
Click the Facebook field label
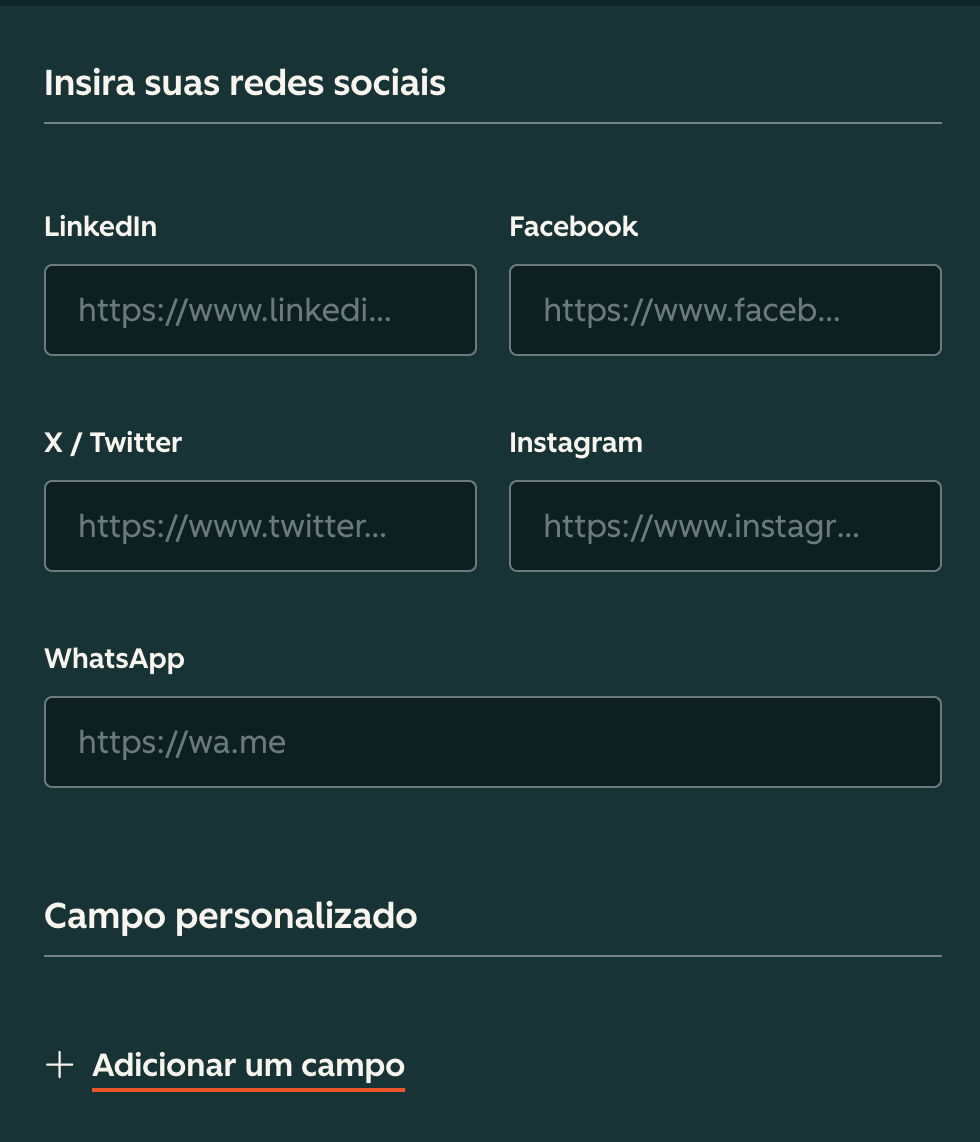[x=573, y=226]
